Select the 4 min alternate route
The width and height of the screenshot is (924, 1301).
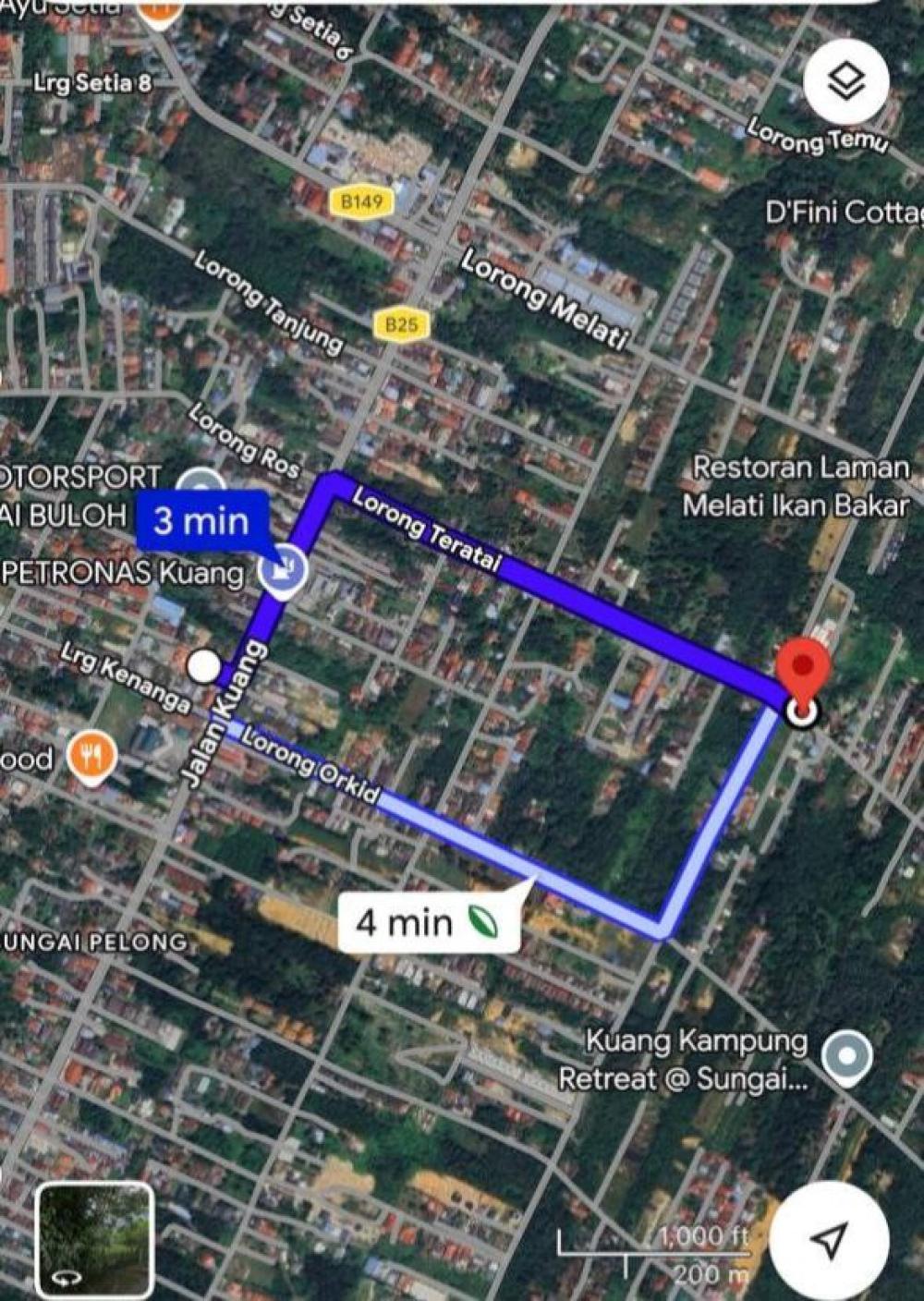(x=427, y=922)
